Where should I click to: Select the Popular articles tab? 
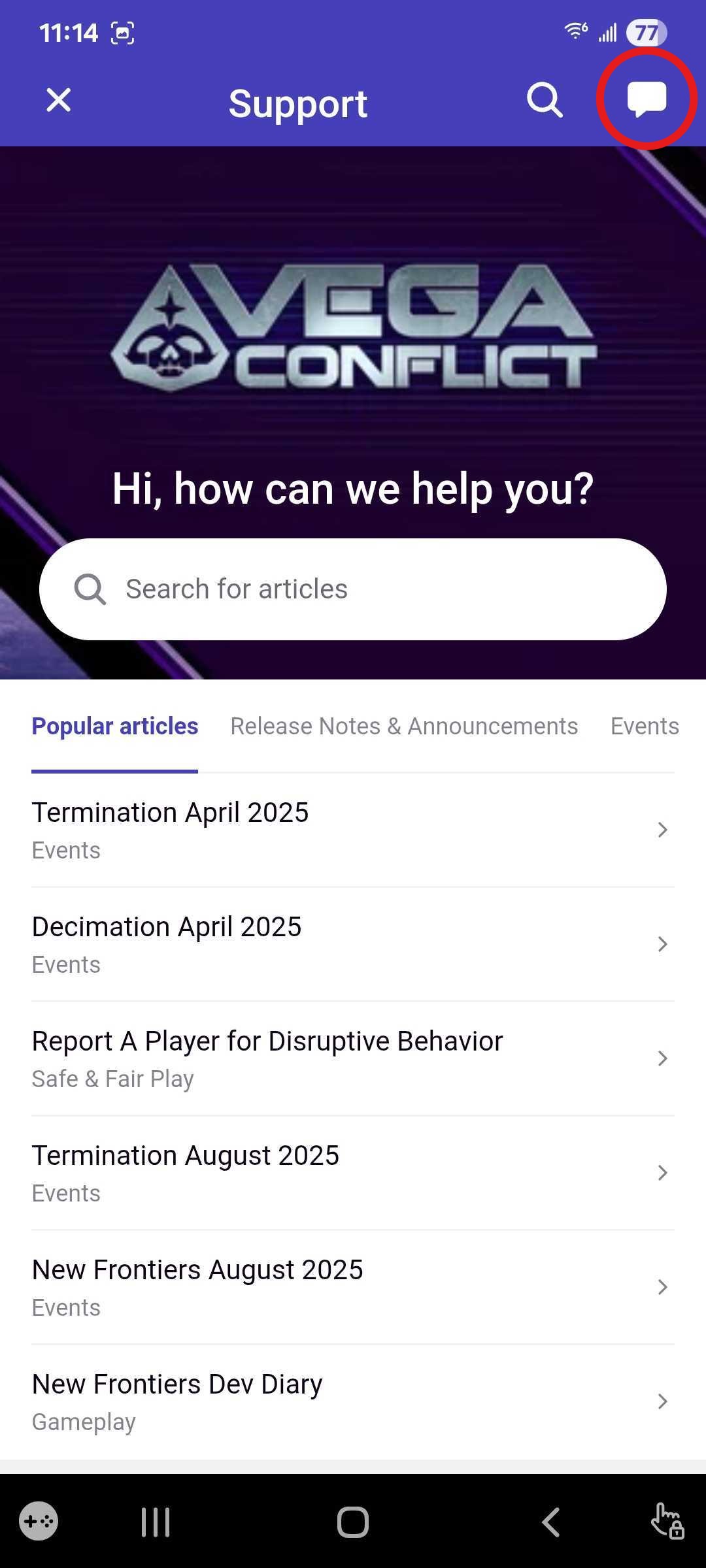pyautogui.click(x=115, y=727)
